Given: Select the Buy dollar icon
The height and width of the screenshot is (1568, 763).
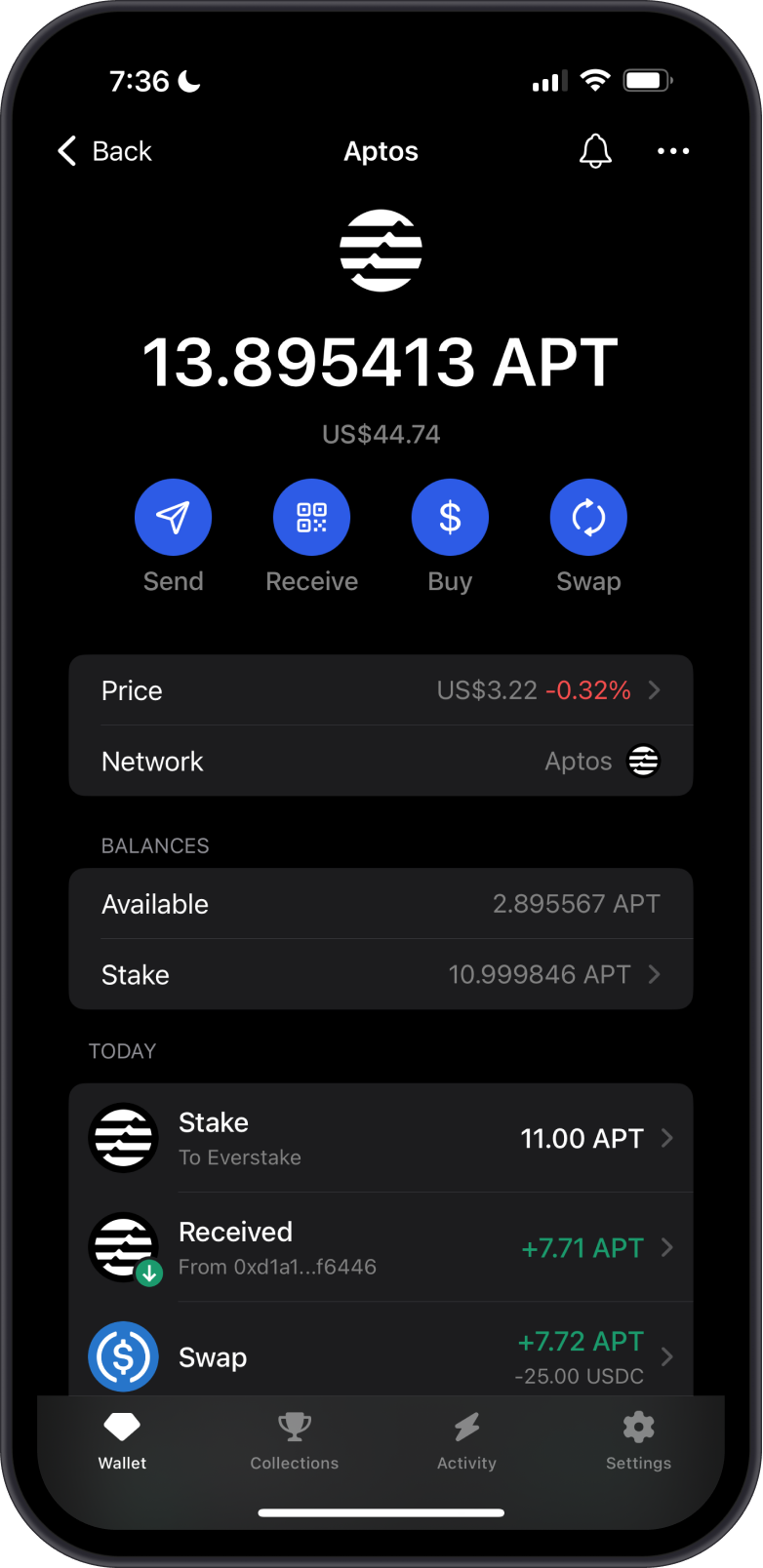Looking at the screenshot, I should (450, 517).
